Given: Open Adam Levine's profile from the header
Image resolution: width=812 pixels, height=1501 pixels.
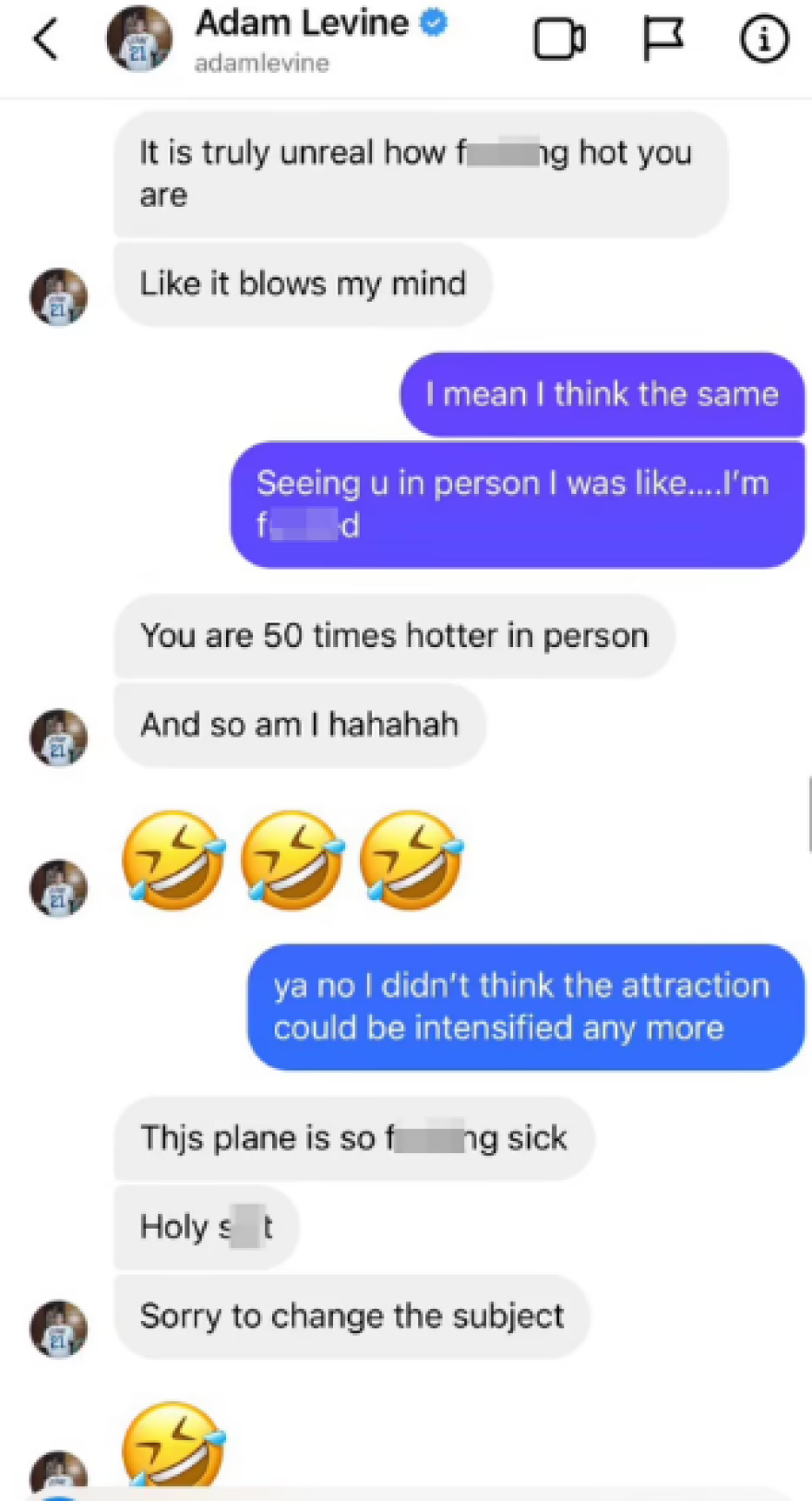Looking at the screenshot, I should click(x=302, y=23).
